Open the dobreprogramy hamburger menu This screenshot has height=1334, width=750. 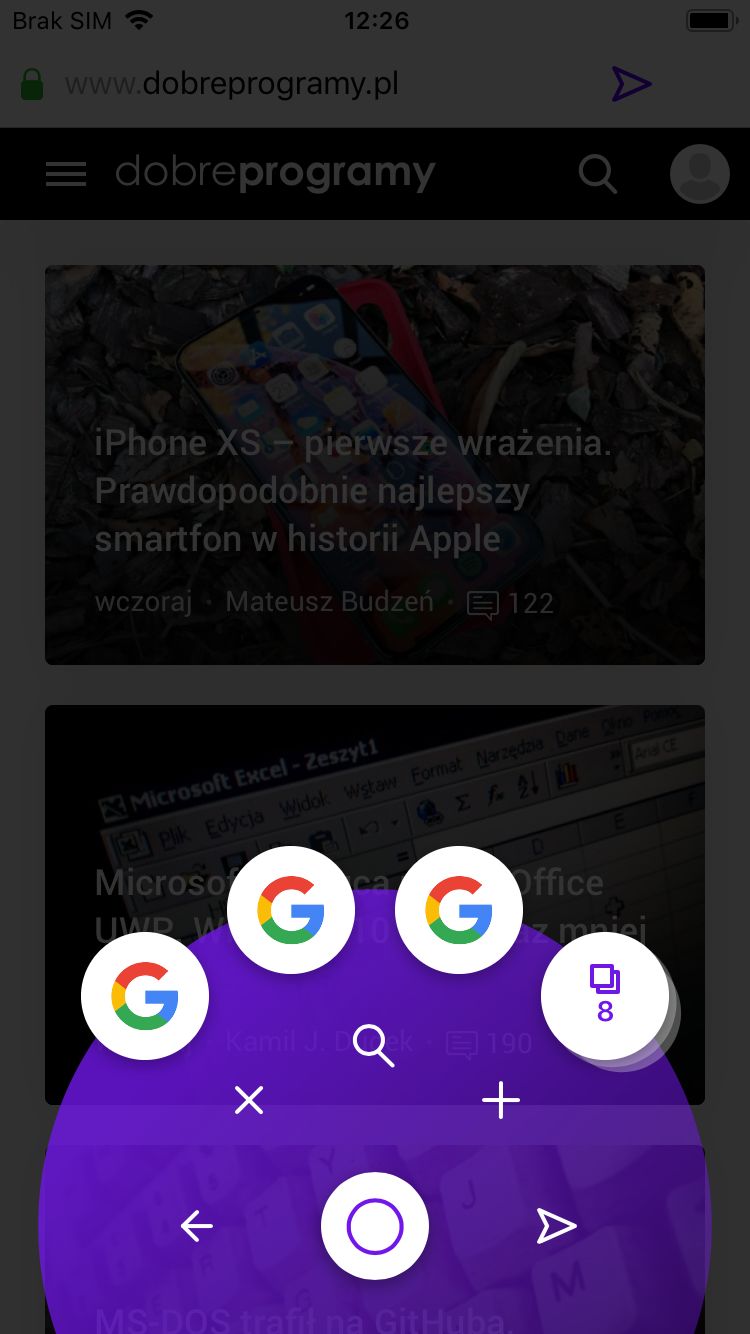tap(66, 173)
